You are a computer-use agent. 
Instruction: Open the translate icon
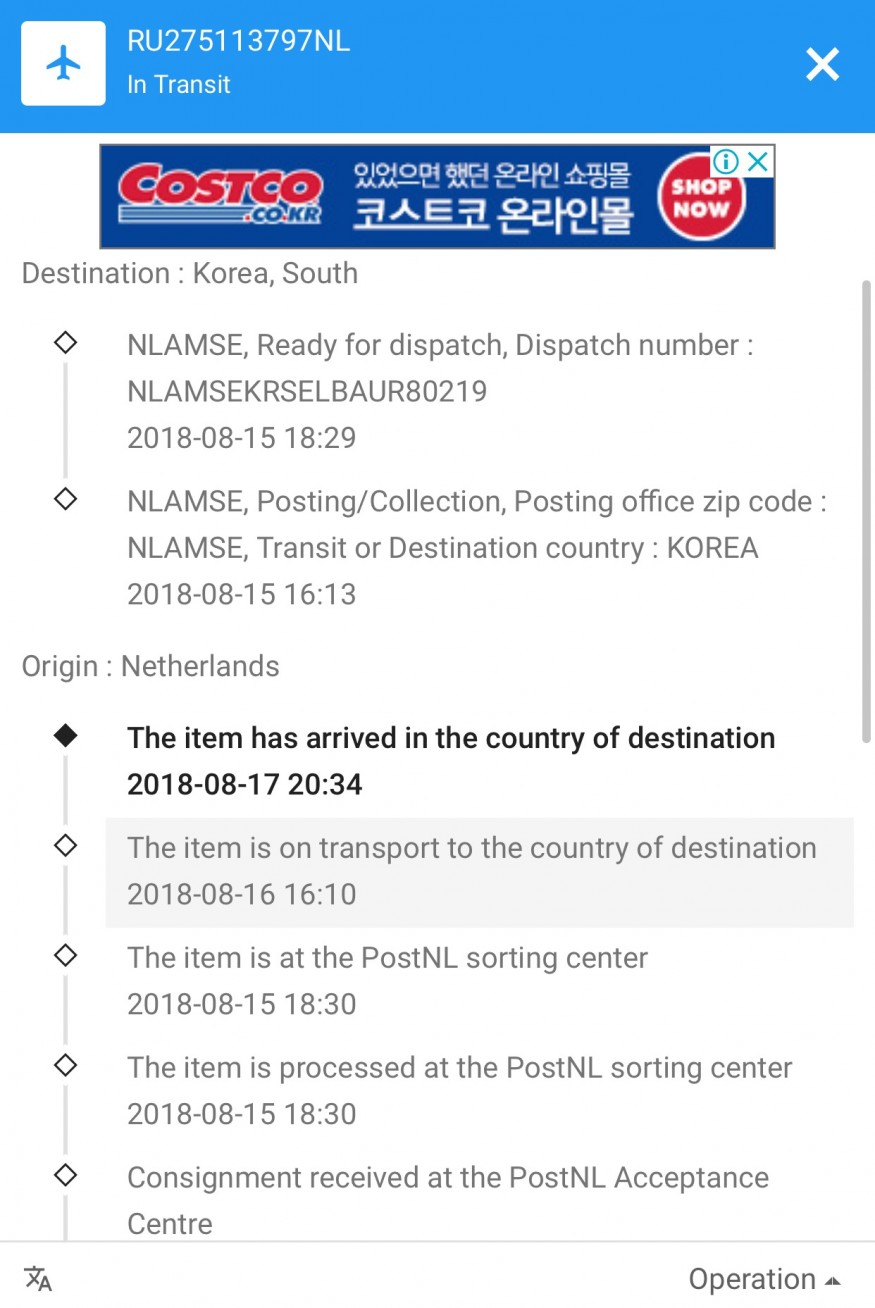click(x=38, y=1278)
